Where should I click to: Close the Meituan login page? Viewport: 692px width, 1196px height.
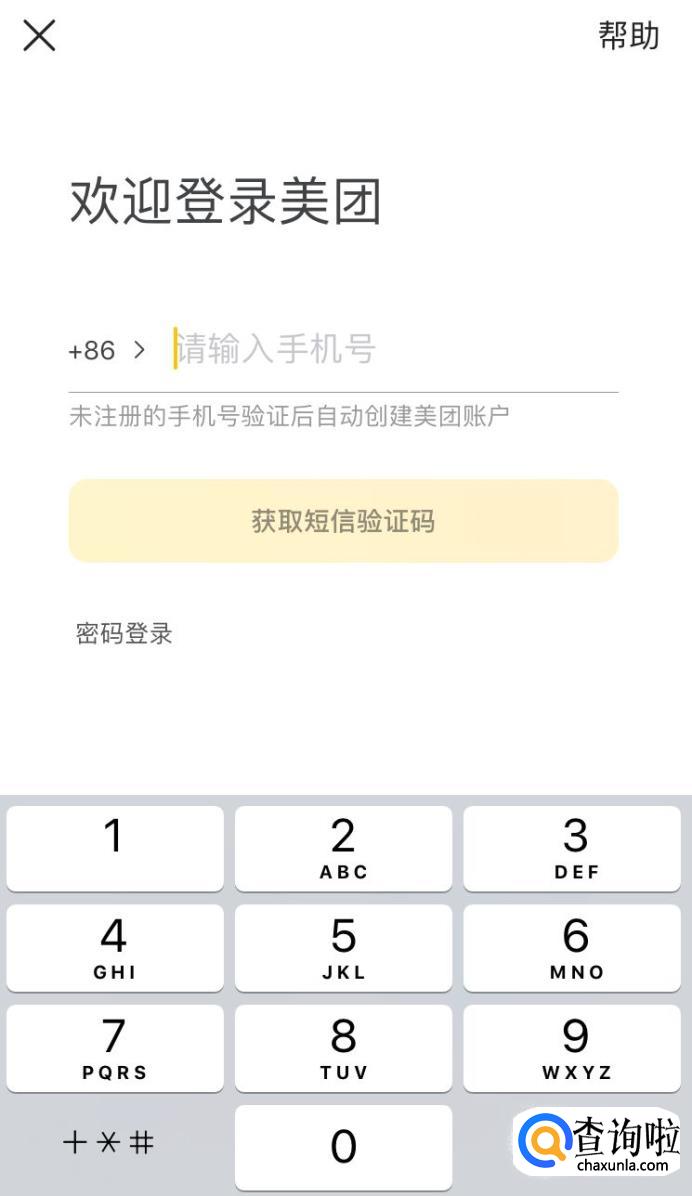(39, 36)
